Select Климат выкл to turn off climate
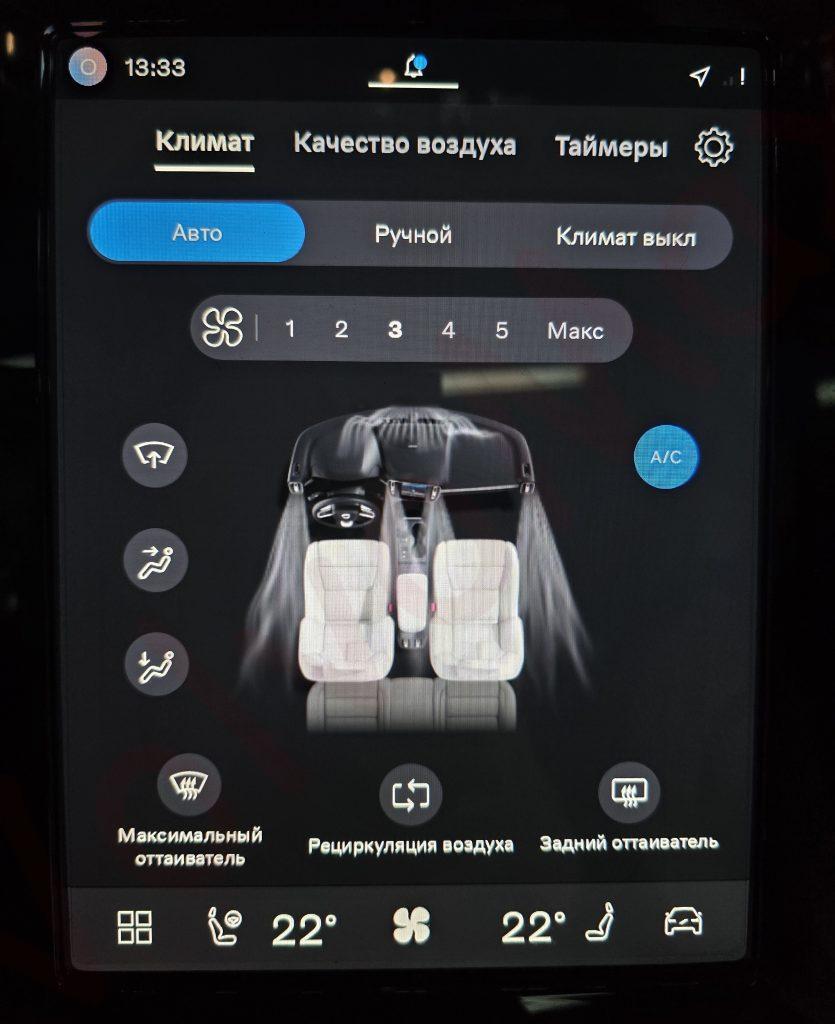Image resolution: width=835 pixels, height=1024 pixels. (x=625, y=237)
